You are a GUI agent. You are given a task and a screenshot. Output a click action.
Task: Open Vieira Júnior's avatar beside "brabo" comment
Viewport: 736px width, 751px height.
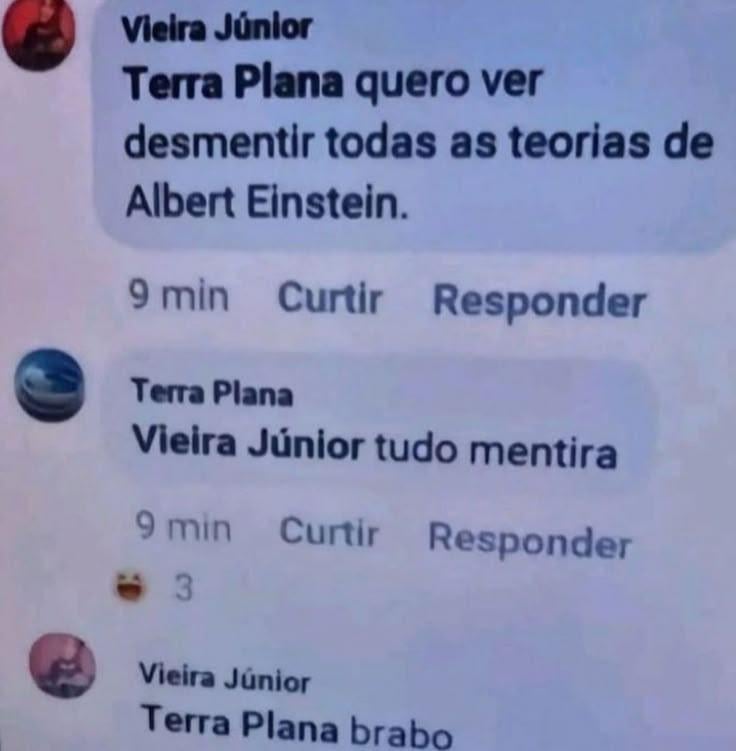[62, 666]
